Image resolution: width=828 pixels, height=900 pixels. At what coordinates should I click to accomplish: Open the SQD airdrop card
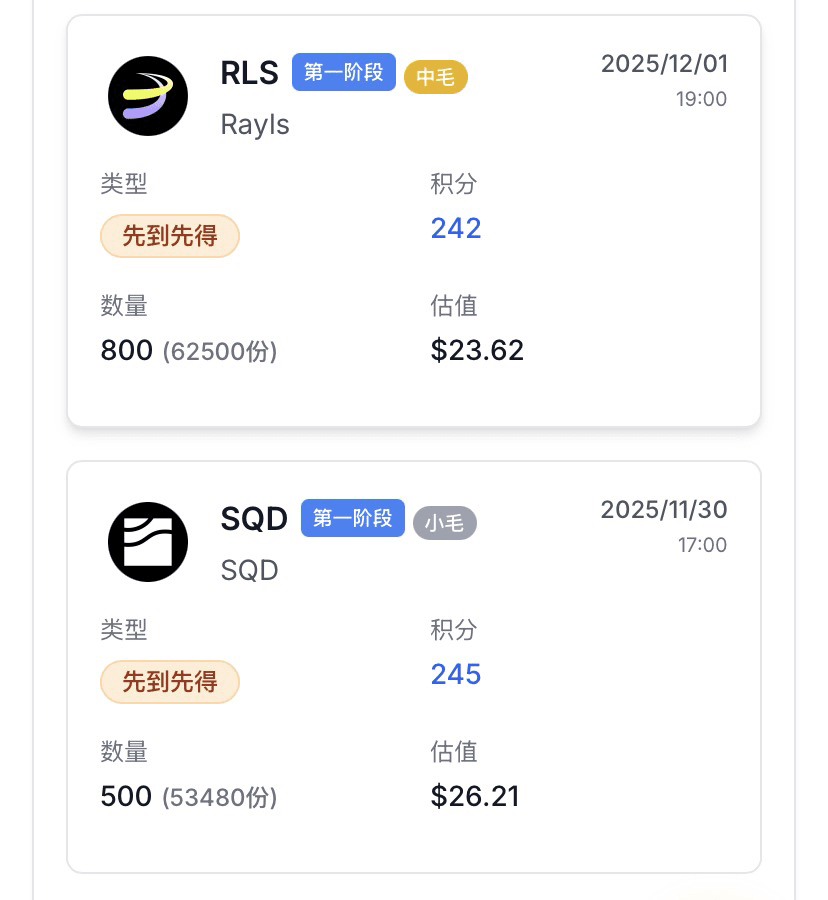tap(413, 666)
